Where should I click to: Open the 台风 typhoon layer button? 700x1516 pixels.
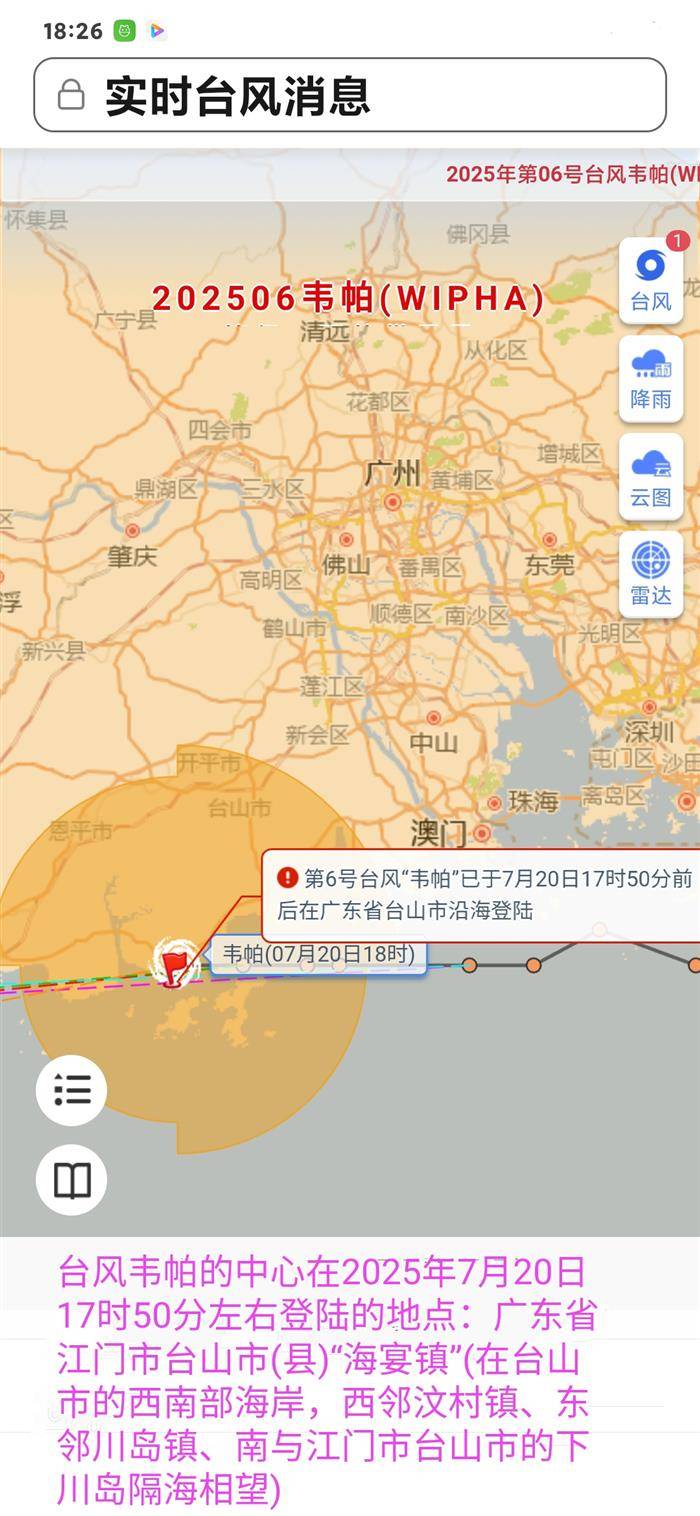click(651, 281)
